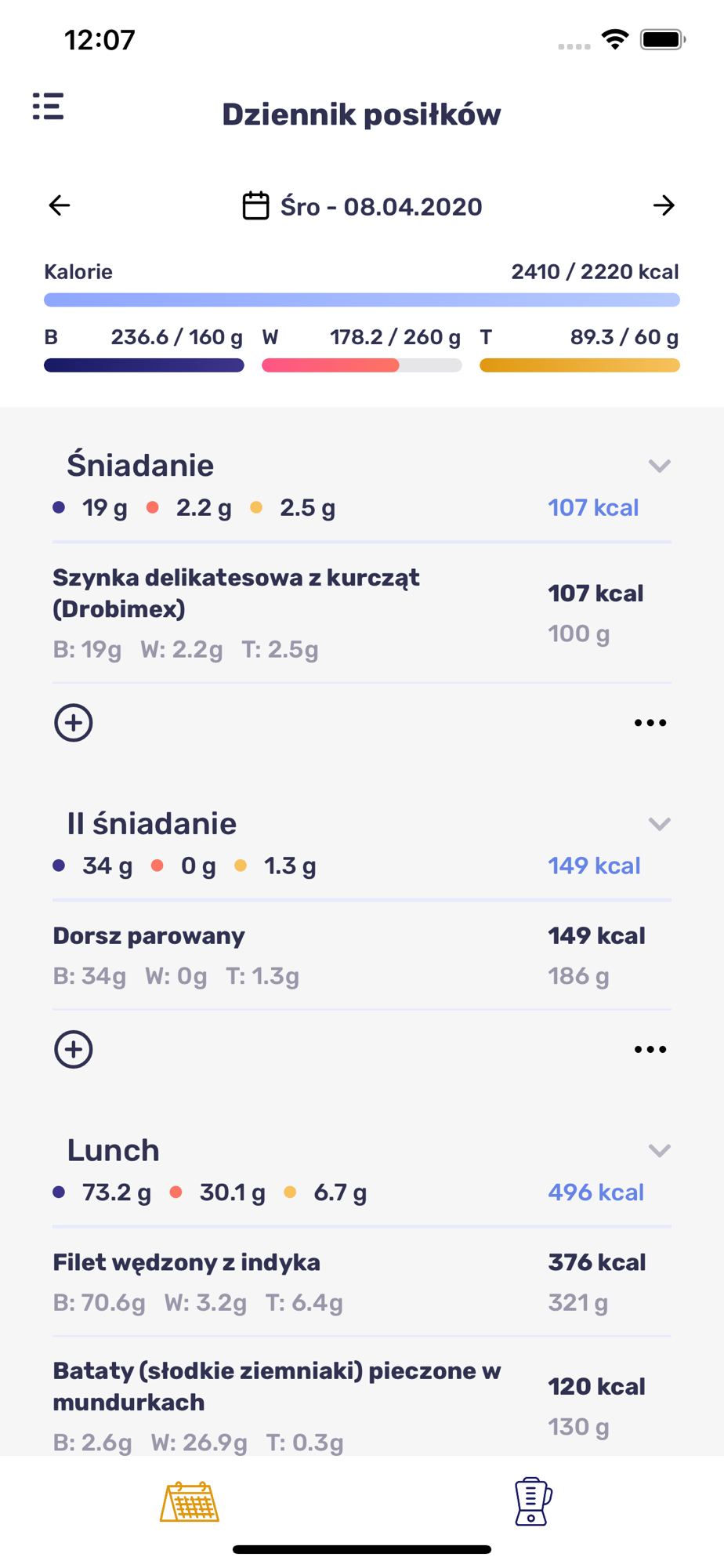The height and width of the screenshot is (1568, 724).
Task: Open more options for II śniadanie
Action: [650, 1050]
